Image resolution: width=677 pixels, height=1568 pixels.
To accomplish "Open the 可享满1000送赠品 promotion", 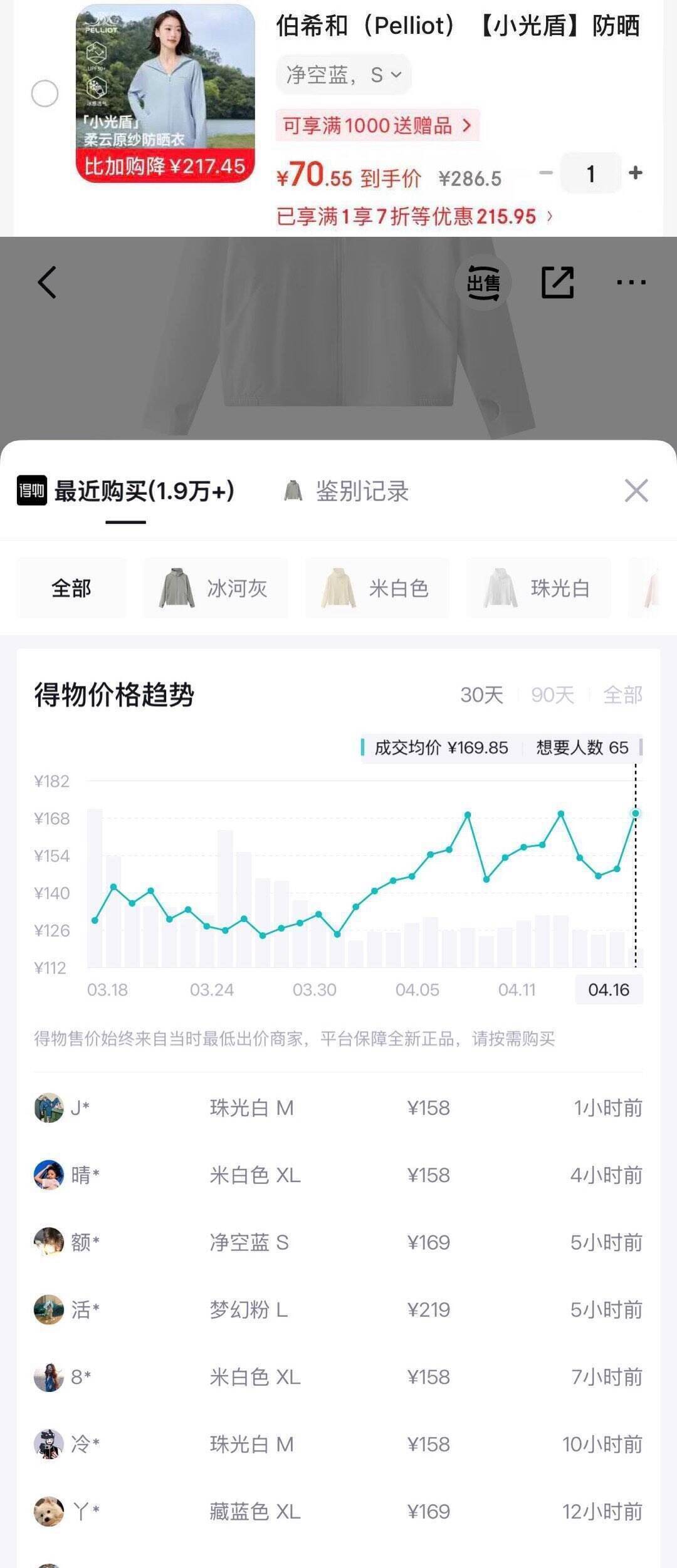I will [377, 125].
